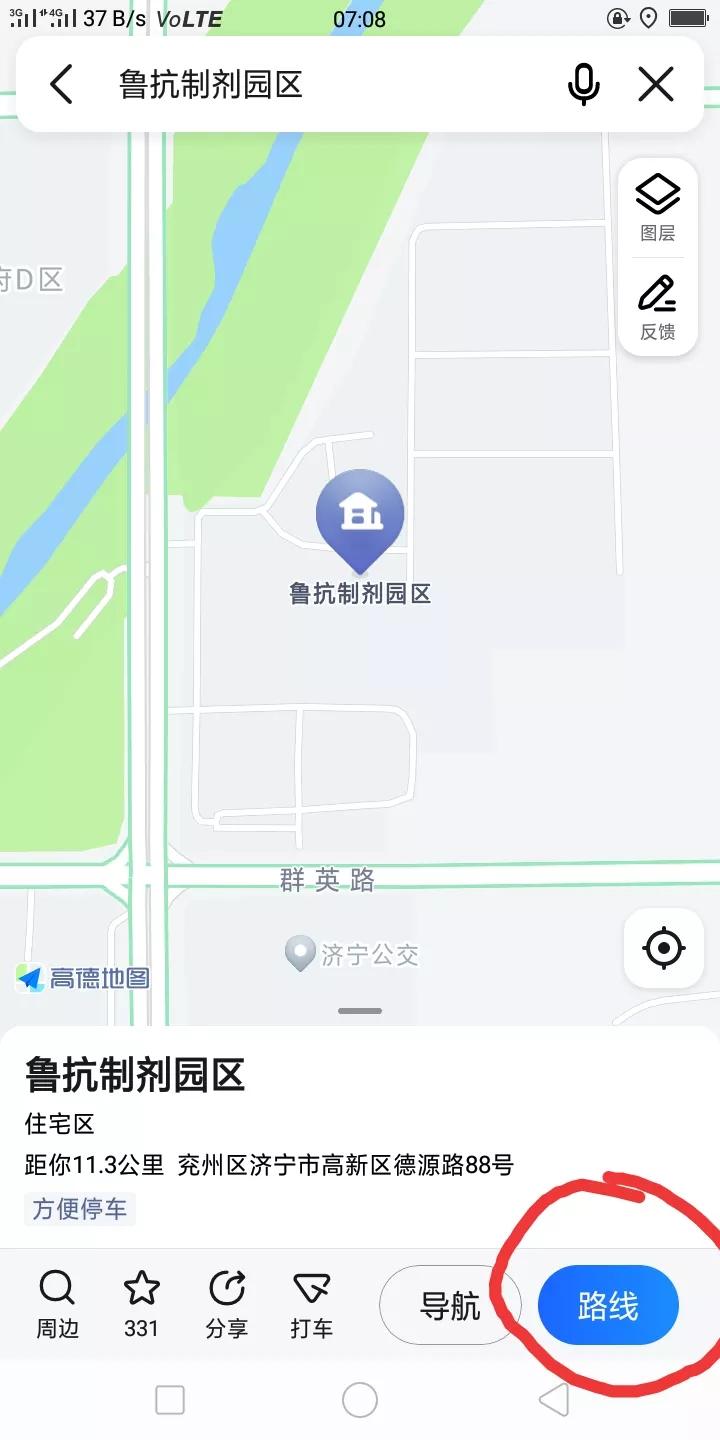This screenshot has height=1440, width=720.
Task: Tap the 济宁公交 bus stop marker
Action: pos(300,952)
